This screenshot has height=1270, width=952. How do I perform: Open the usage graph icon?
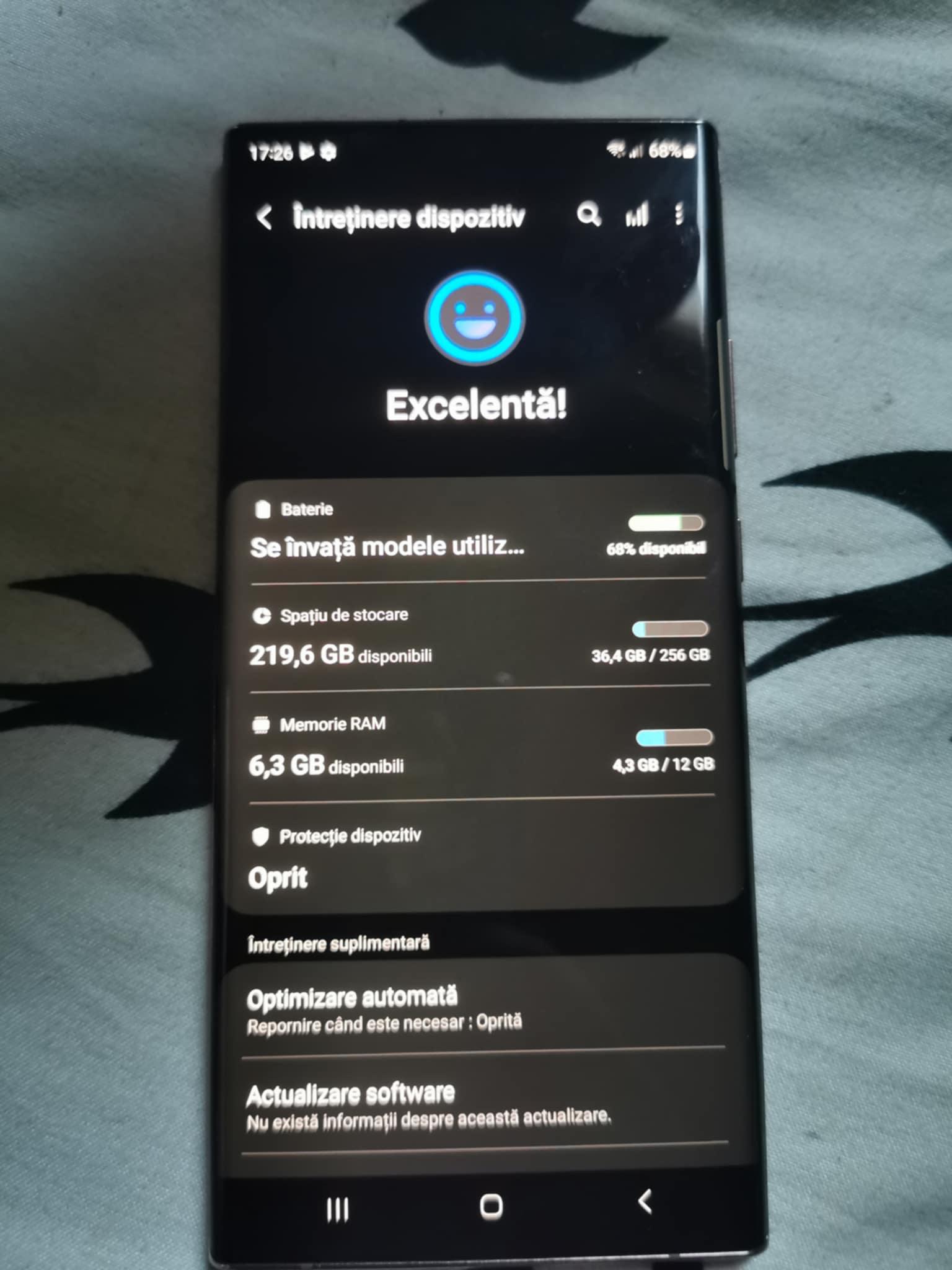pos(637,215)
